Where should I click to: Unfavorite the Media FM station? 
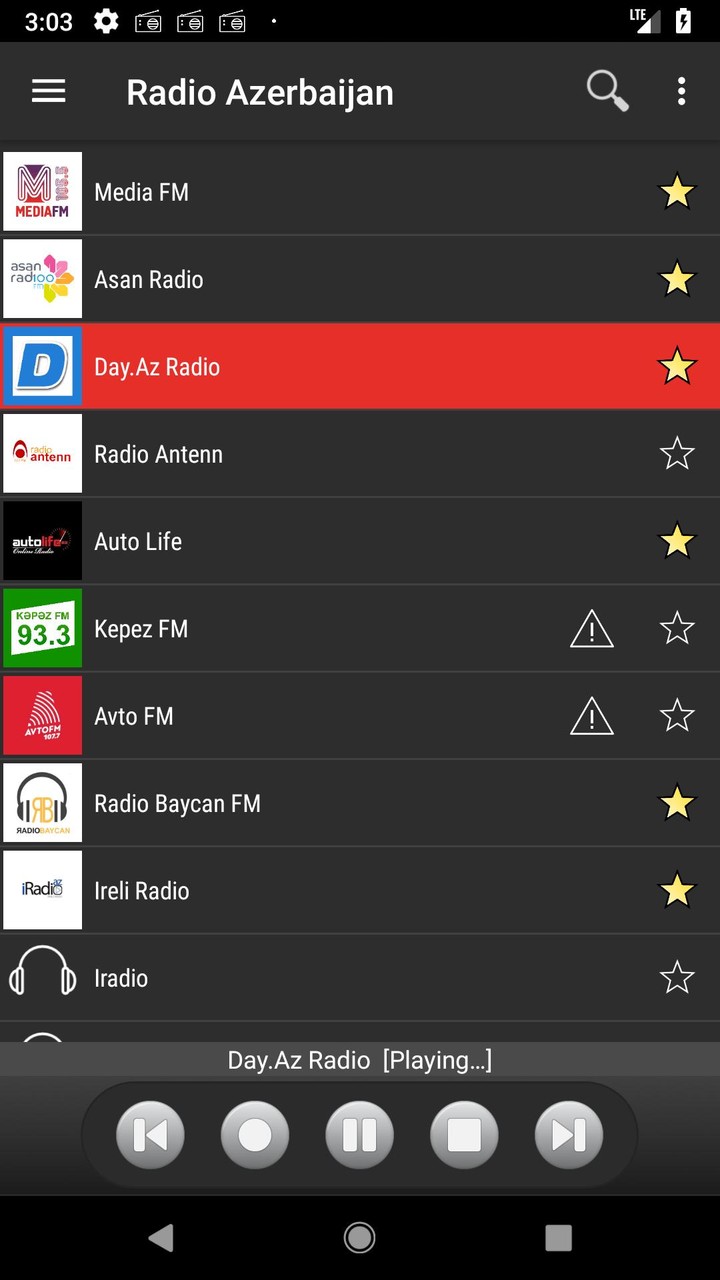(x=677, y=191)
